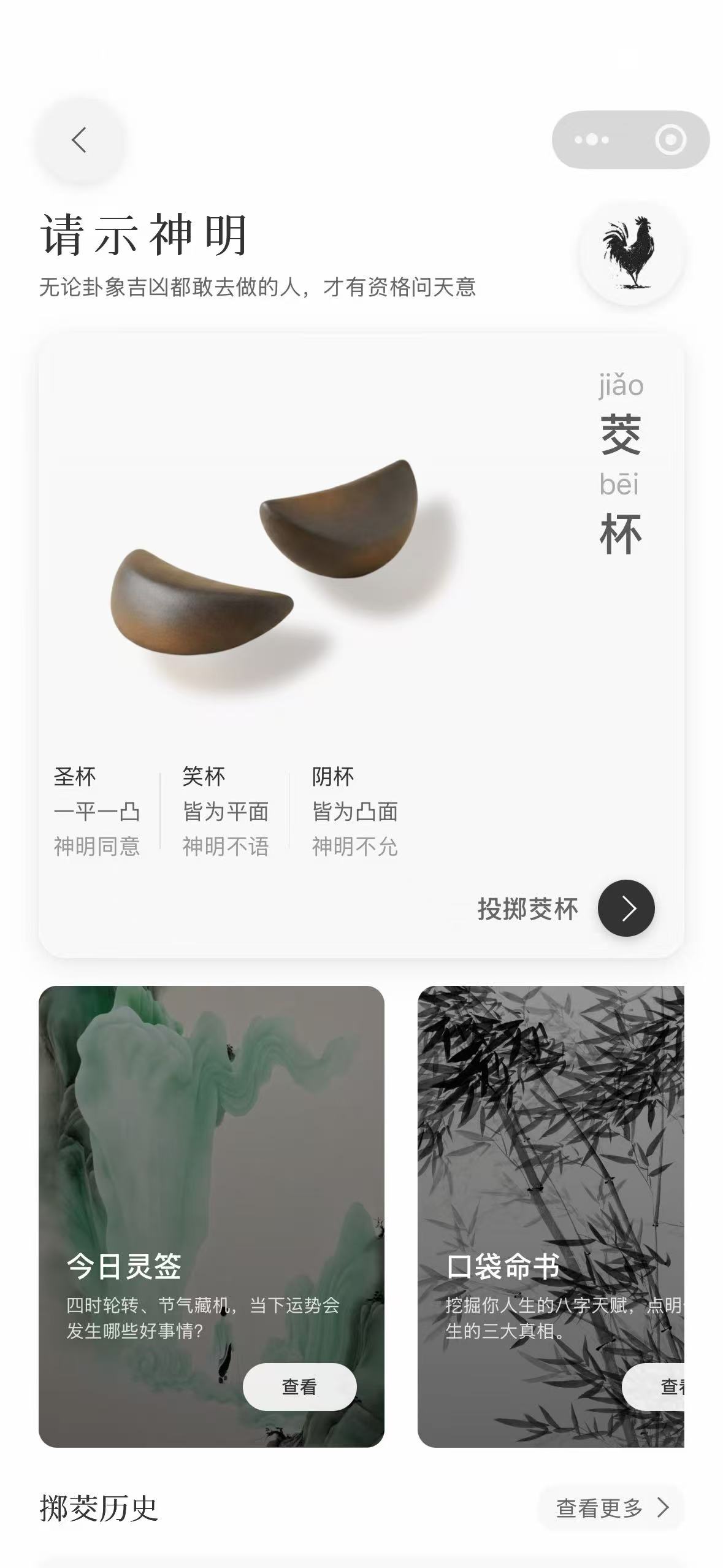The height and width of the screenshot is (1568, 723).
Task: Open the mini program three-dot menu
Action: [x=592, y=140]
